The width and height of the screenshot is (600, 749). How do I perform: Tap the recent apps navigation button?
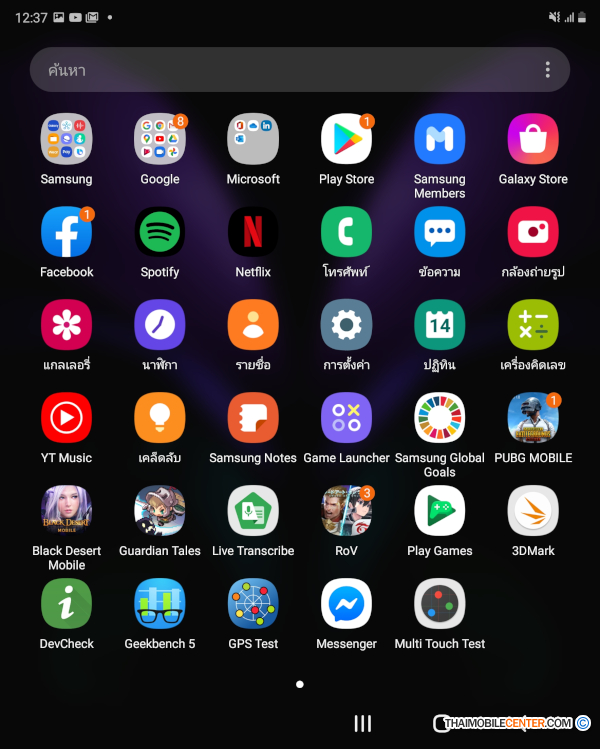[x=363, y=723]
